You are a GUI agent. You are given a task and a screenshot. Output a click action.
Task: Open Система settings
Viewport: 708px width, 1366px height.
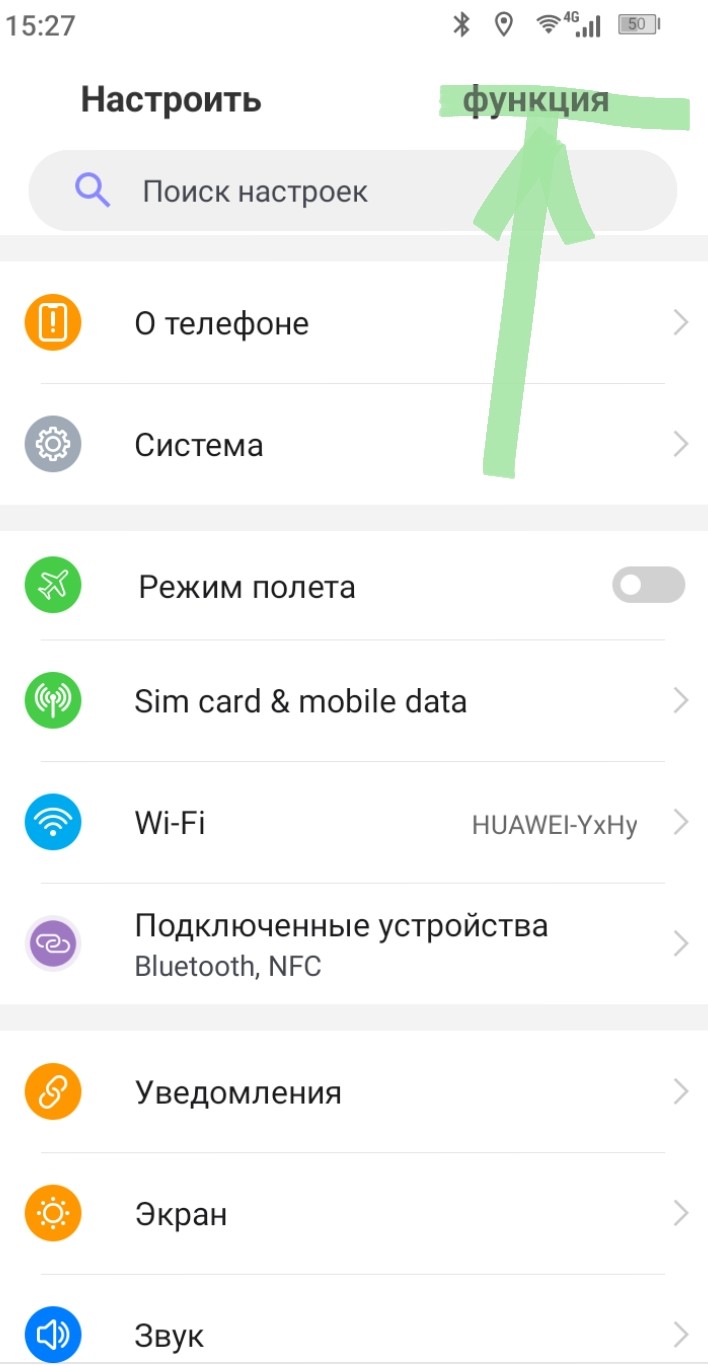point(354,444)
